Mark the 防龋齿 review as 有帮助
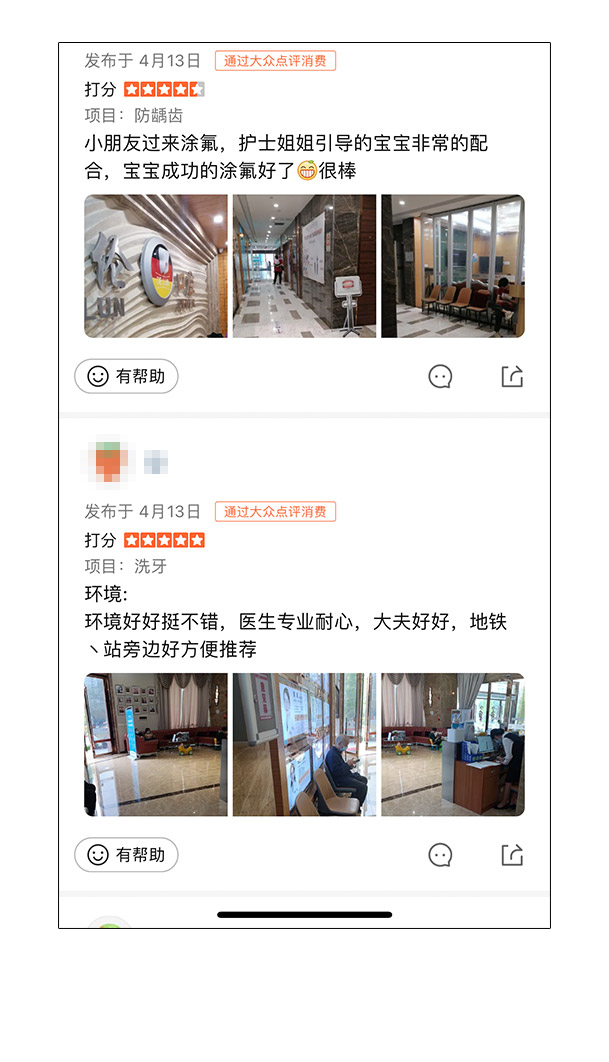Screen dimensions: 609x1062 [x=126, y=377]
